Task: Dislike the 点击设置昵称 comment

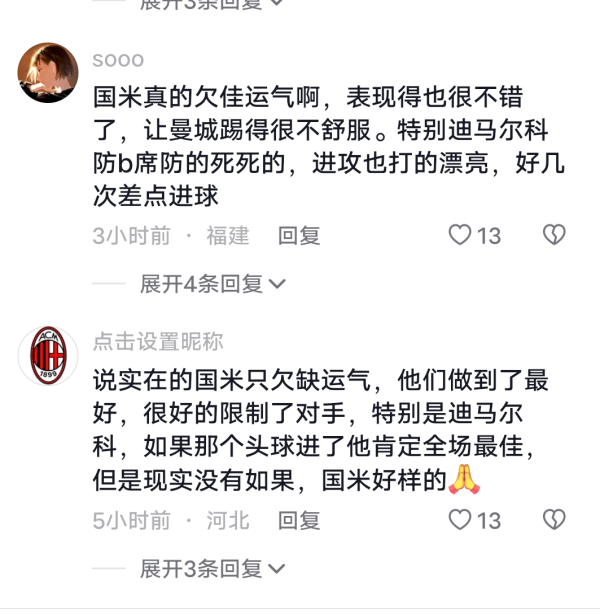Action: pos(554,520)
